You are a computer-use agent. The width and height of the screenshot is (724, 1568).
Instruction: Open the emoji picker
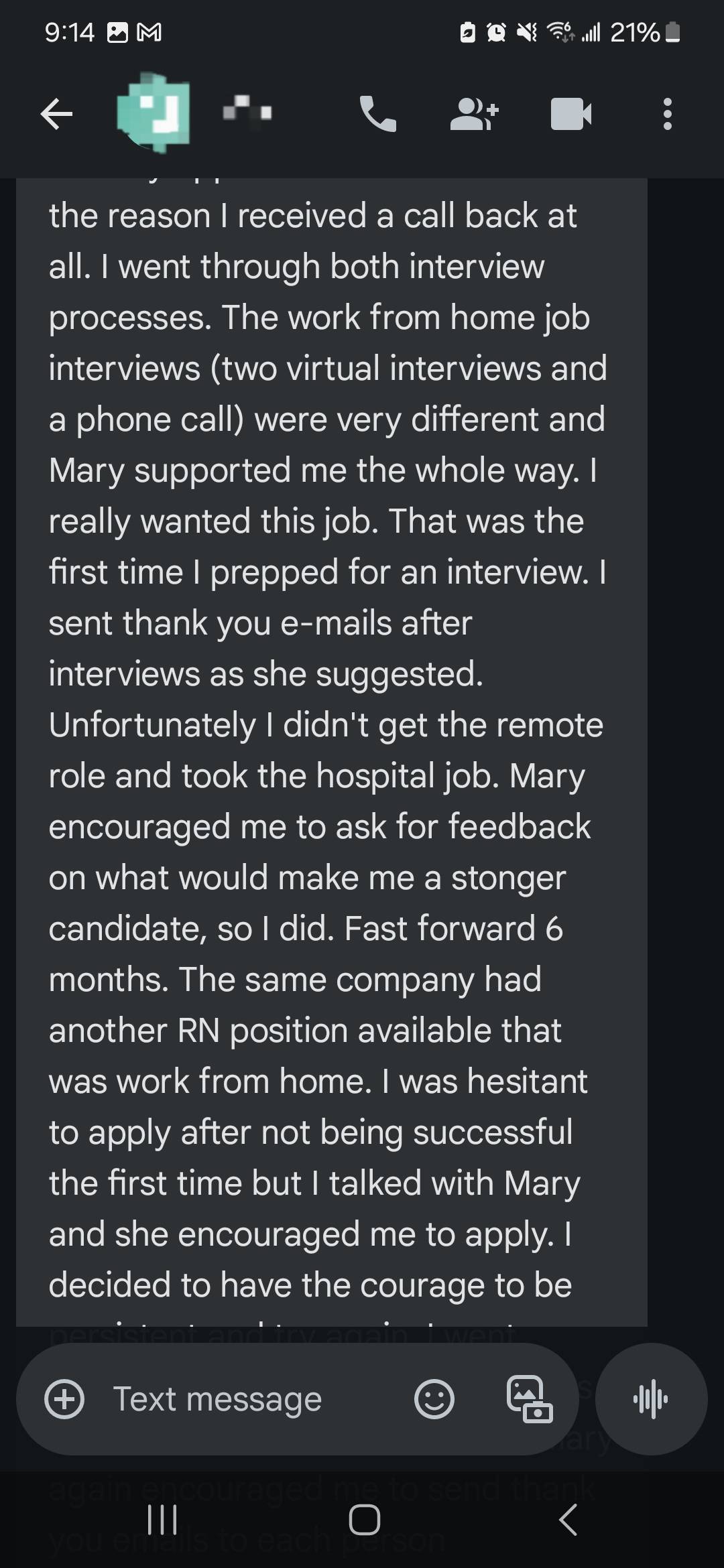[434, 1399]
